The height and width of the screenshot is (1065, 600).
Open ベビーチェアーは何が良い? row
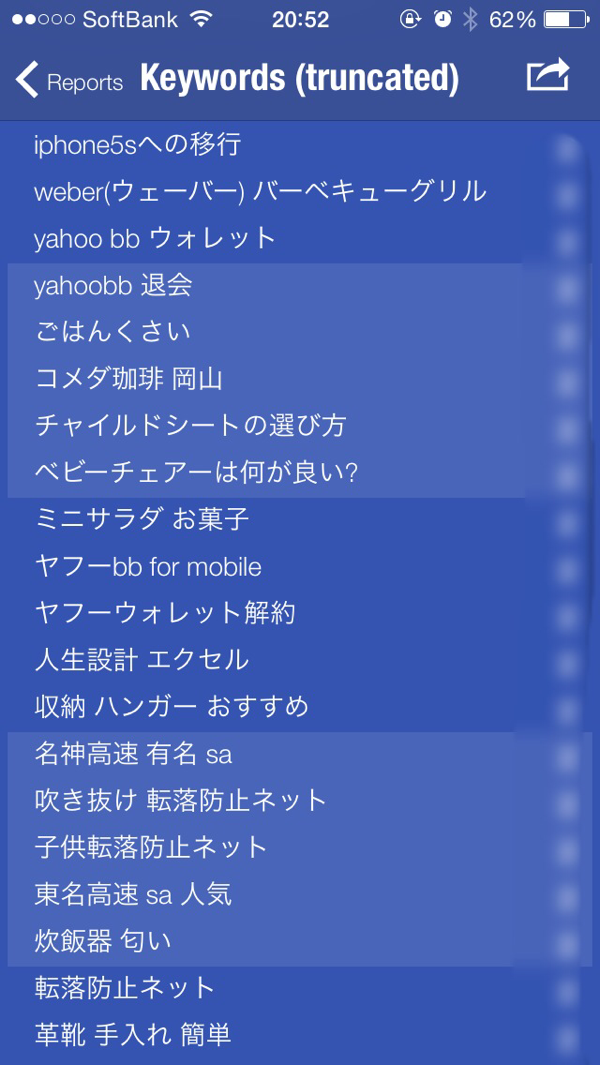pyautogui.click(x=300, y=473)
